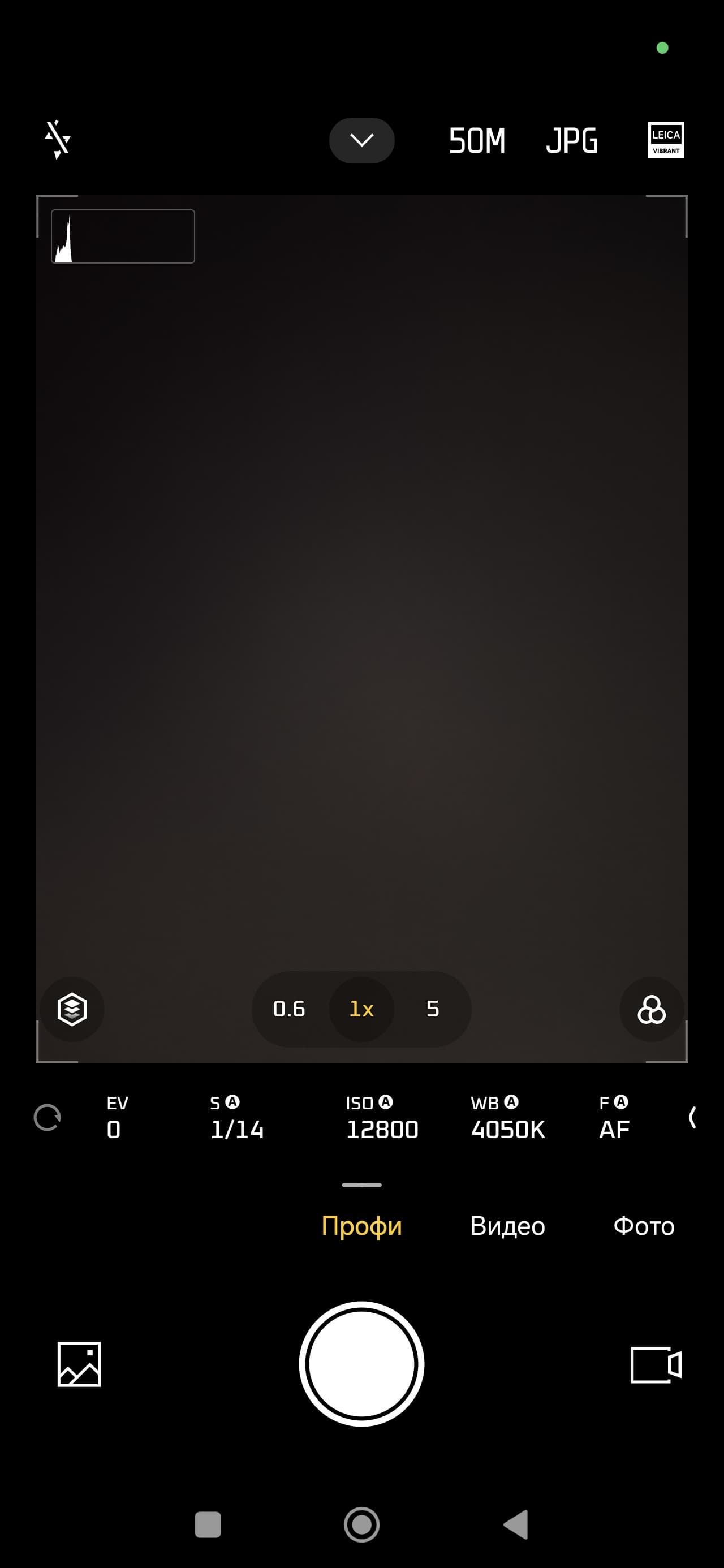Change shutter speed S 1/14
724x1568 pixels.
click(x=236, y=1118)
